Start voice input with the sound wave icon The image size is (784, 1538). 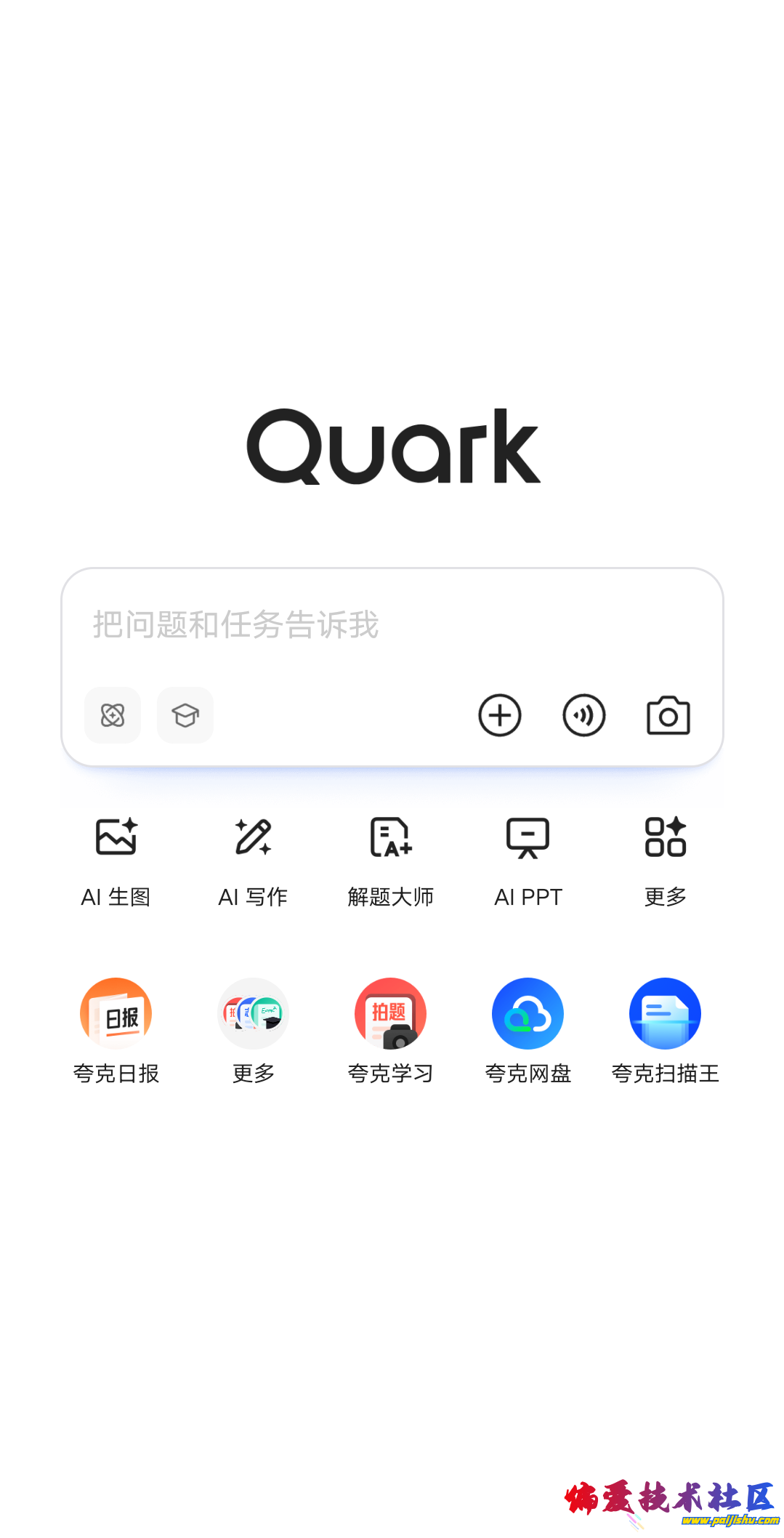pyautogui.click(x=584, y=715)
